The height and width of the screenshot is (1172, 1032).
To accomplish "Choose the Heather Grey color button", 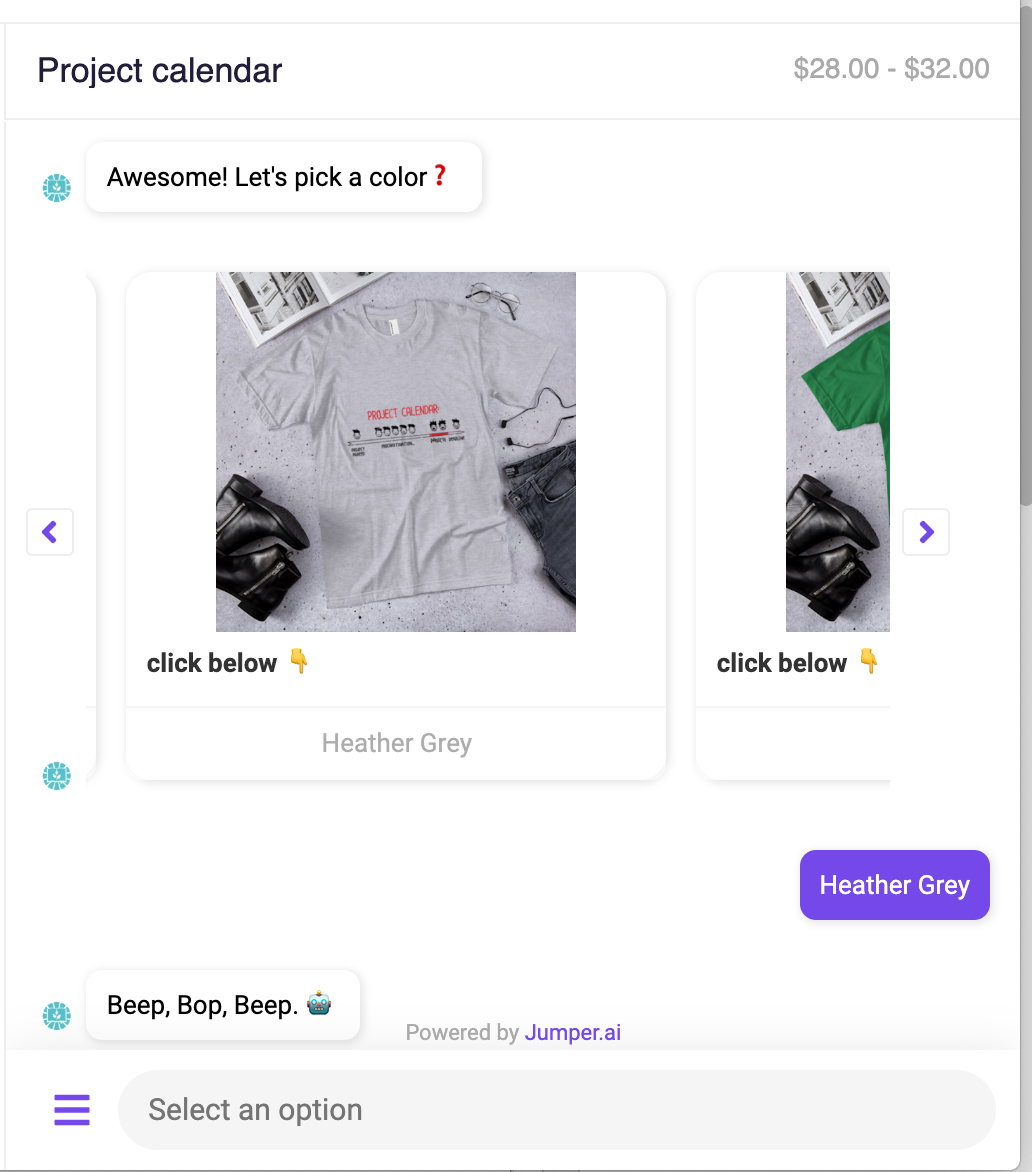I will (x=396, y=743).
